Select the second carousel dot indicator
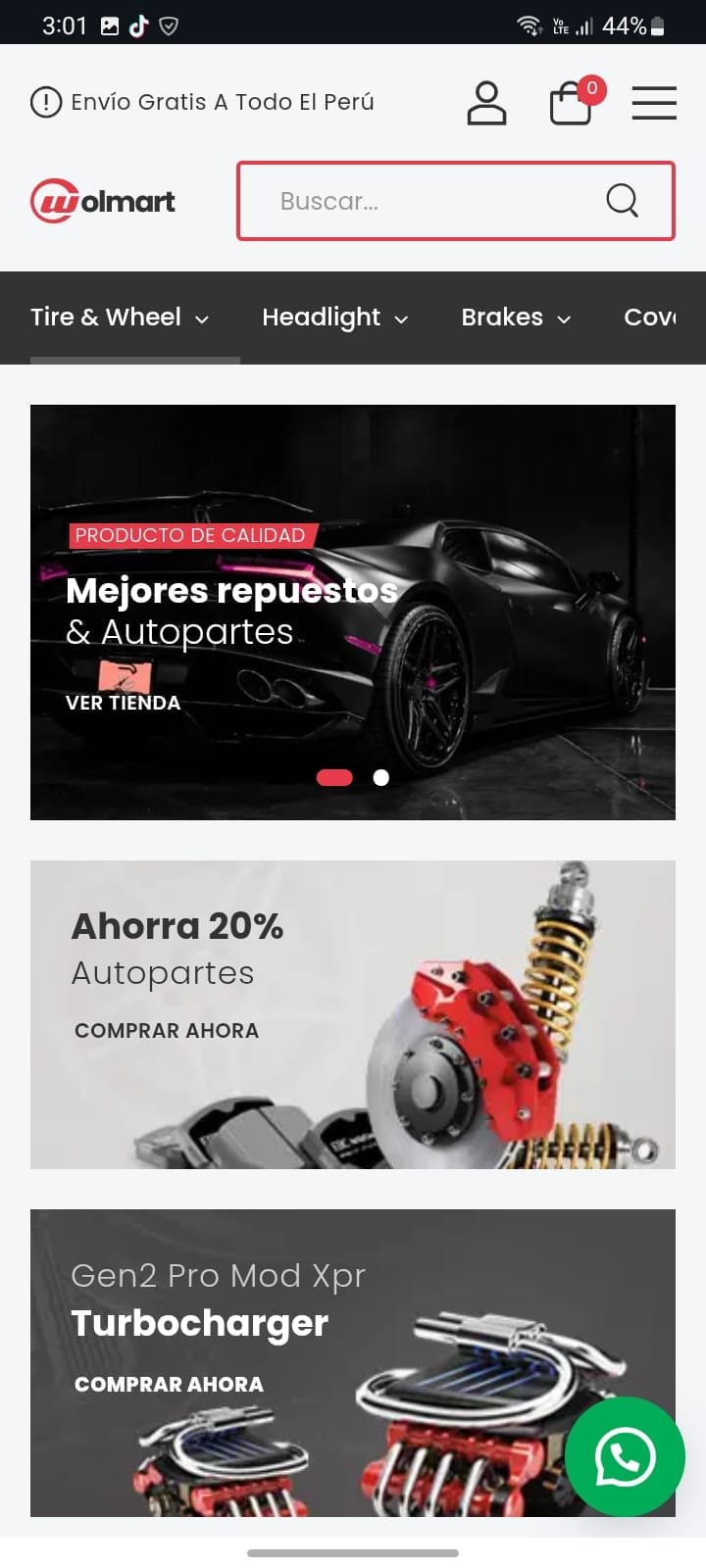The width and height of the screenshot is (706, 1568). coord(379,777)
